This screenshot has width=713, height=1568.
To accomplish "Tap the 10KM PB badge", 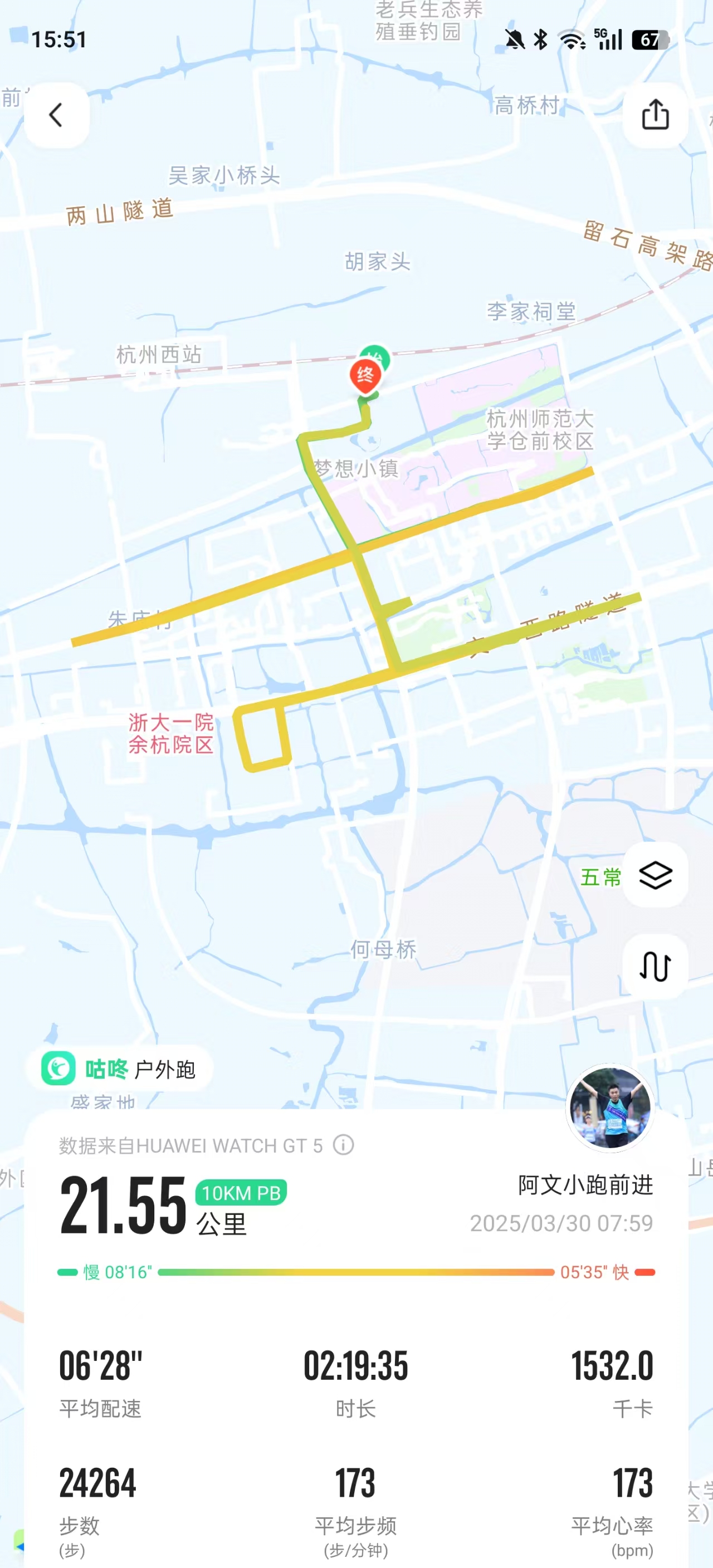I will (x=241, y=1193).
